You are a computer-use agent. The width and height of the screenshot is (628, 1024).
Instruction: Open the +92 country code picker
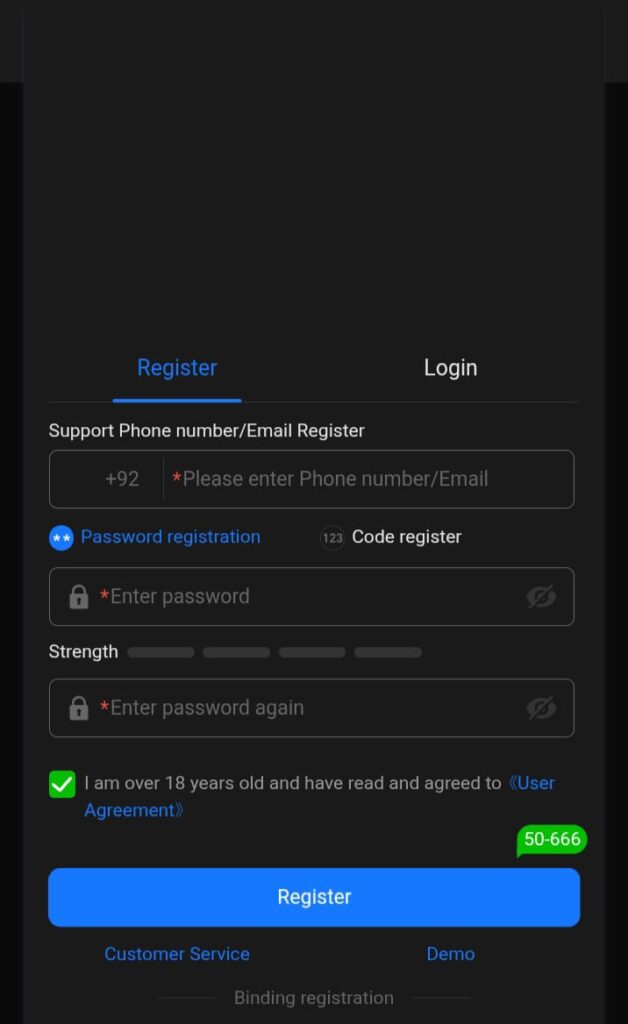click(121, 479)
